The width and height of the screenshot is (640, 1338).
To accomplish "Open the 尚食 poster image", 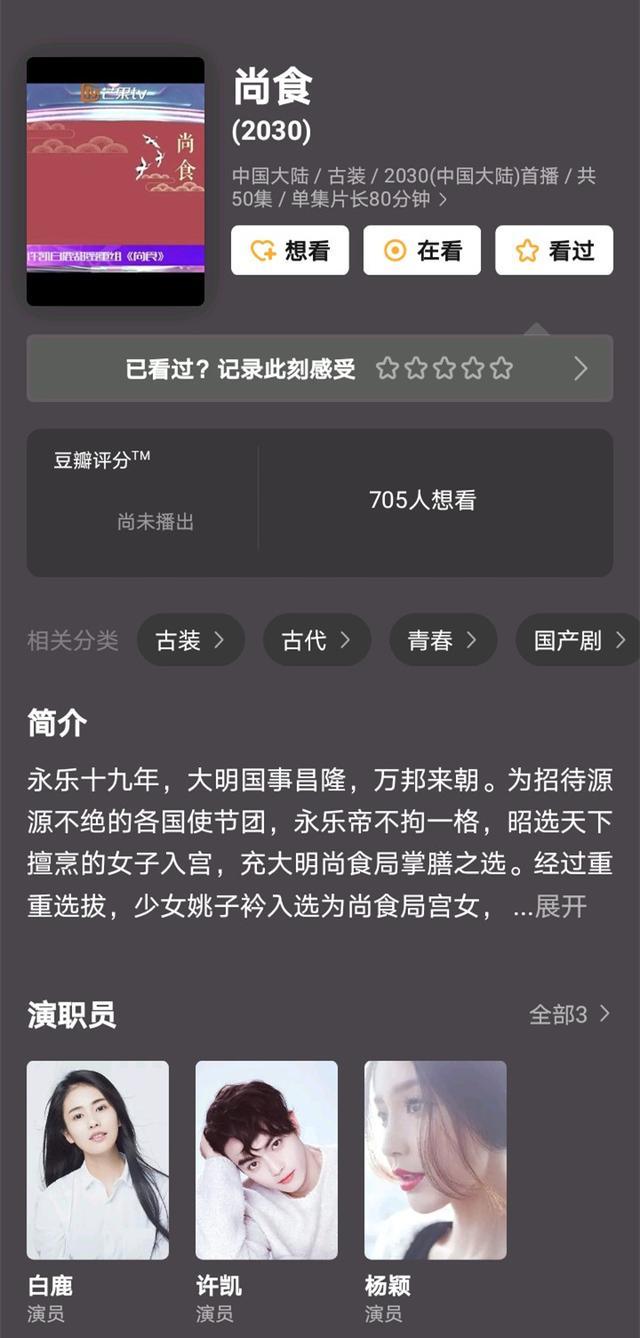I will click(x=115, y=181).
